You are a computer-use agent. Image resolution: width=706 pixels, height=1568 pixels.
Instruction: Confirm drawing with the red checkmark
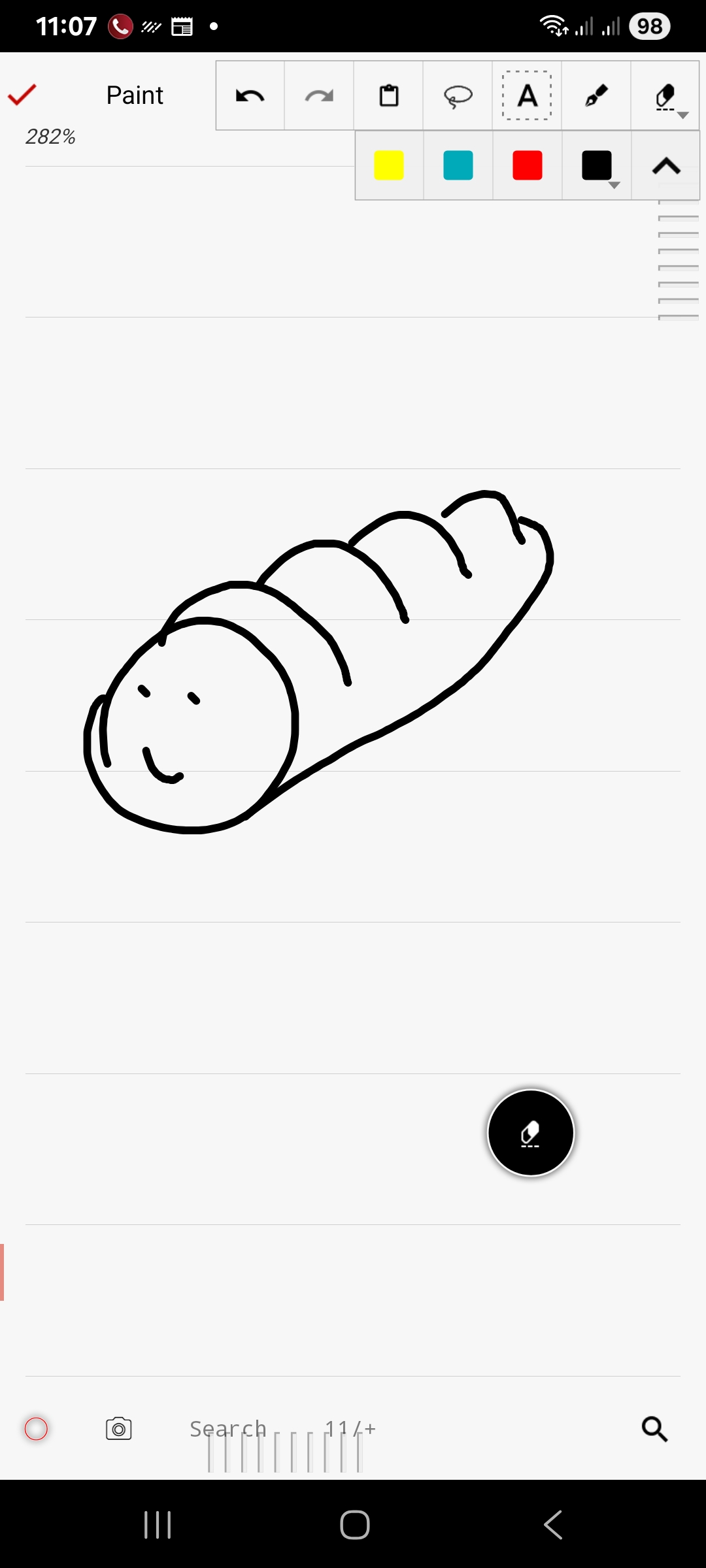pos(22,95)
